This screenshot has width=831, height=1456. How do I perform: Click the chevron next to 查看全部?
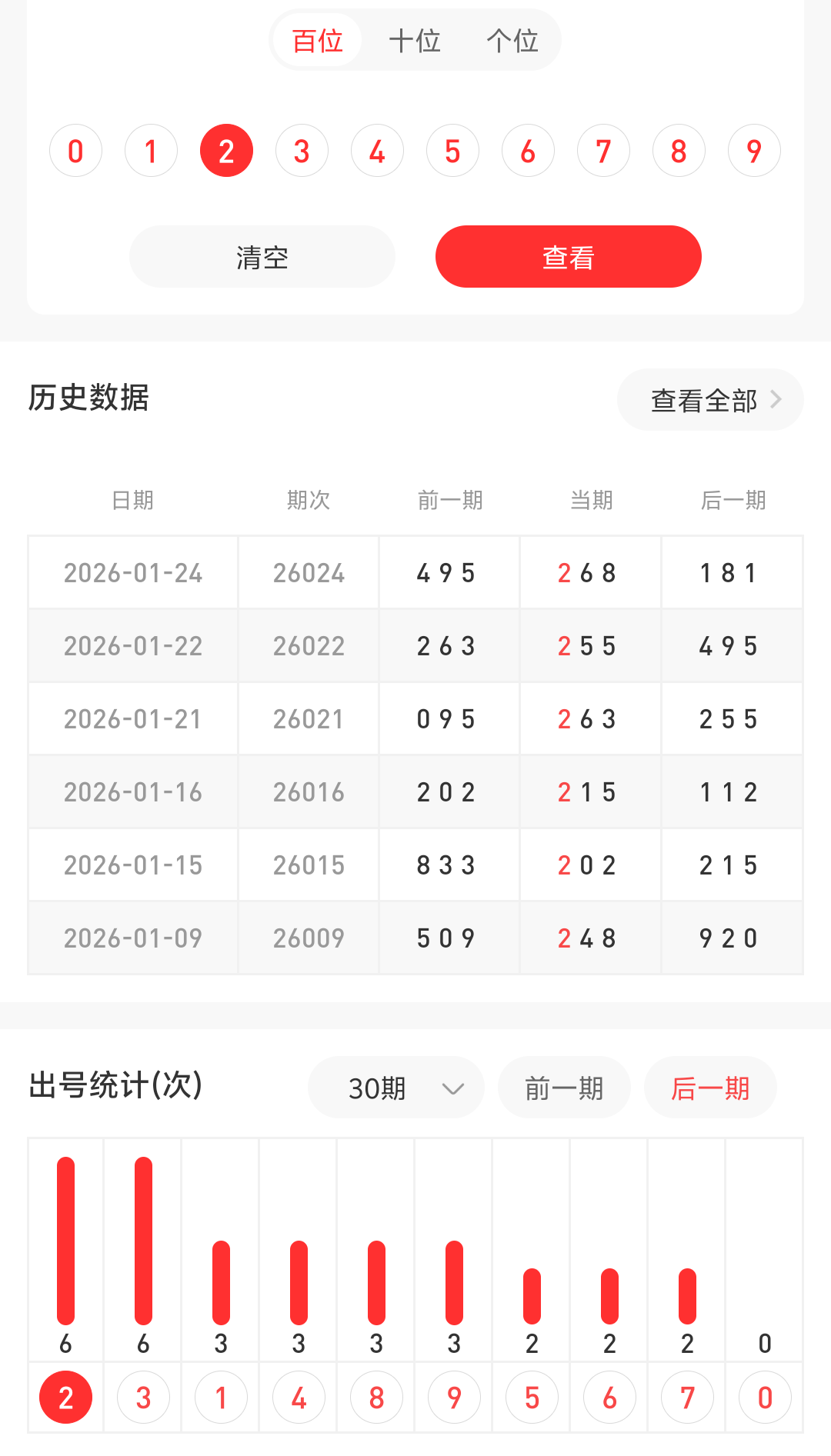(776, 399)
